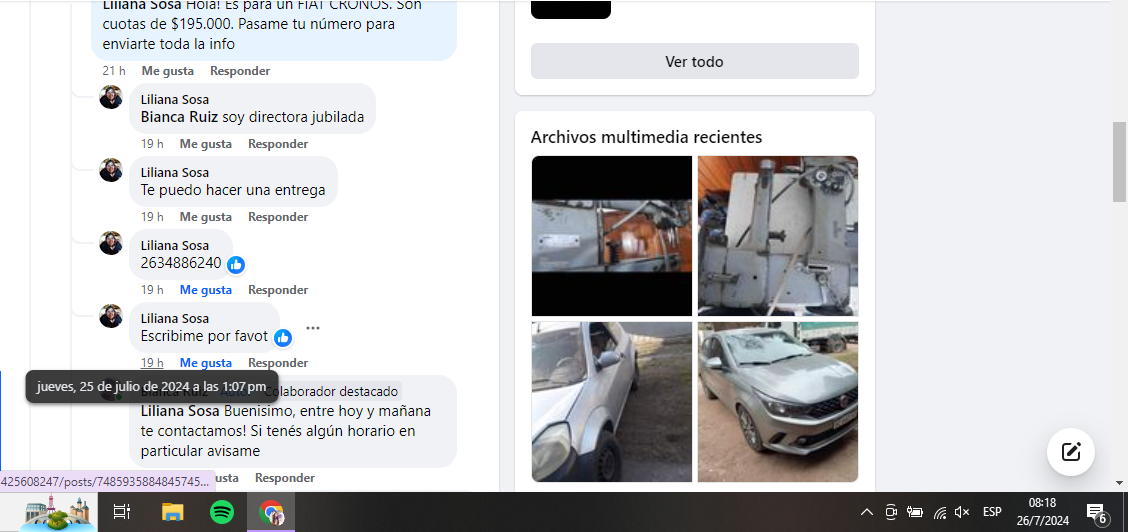Open the 19 h timestamp under 'Escribime por favot'
The width and height of the screenshot is (1128, 532).
(151, 363)
